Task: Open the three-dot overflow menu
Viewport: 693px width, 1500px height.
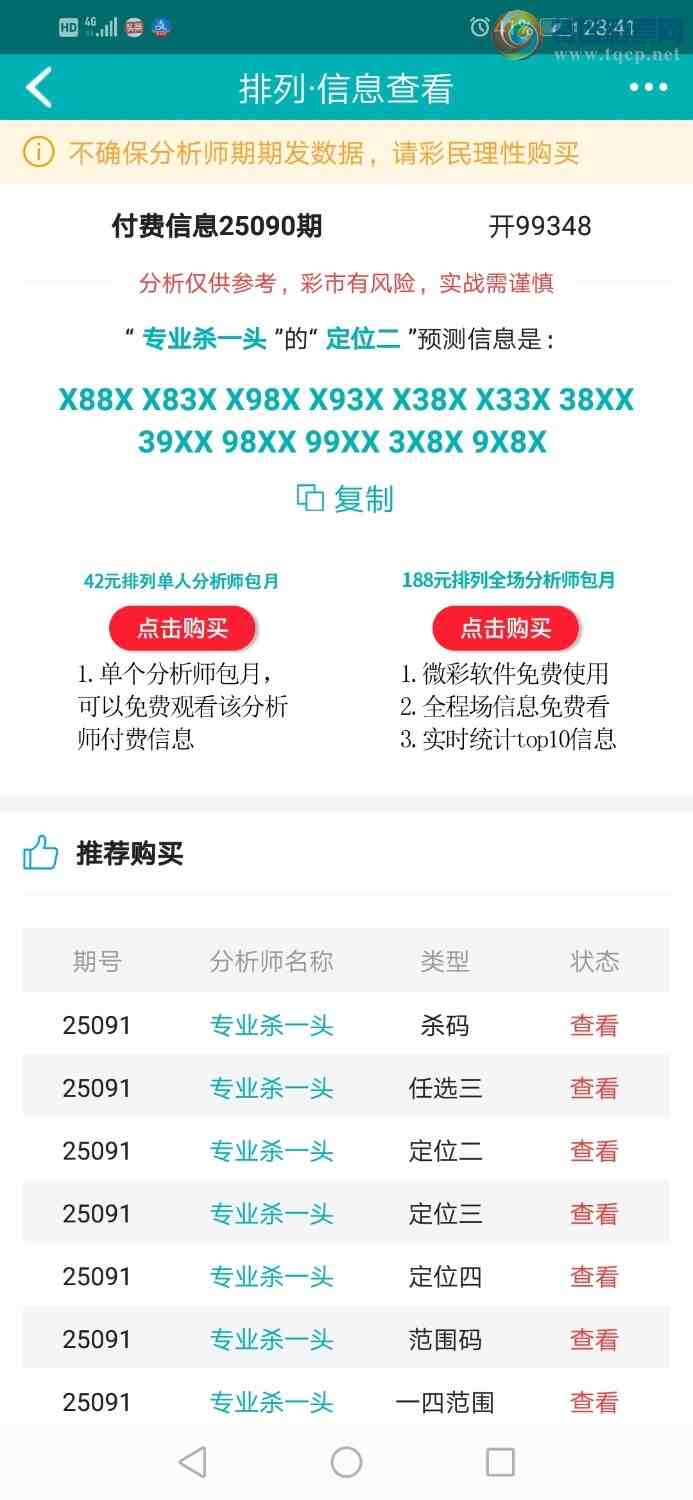Action: coord(648,88)
